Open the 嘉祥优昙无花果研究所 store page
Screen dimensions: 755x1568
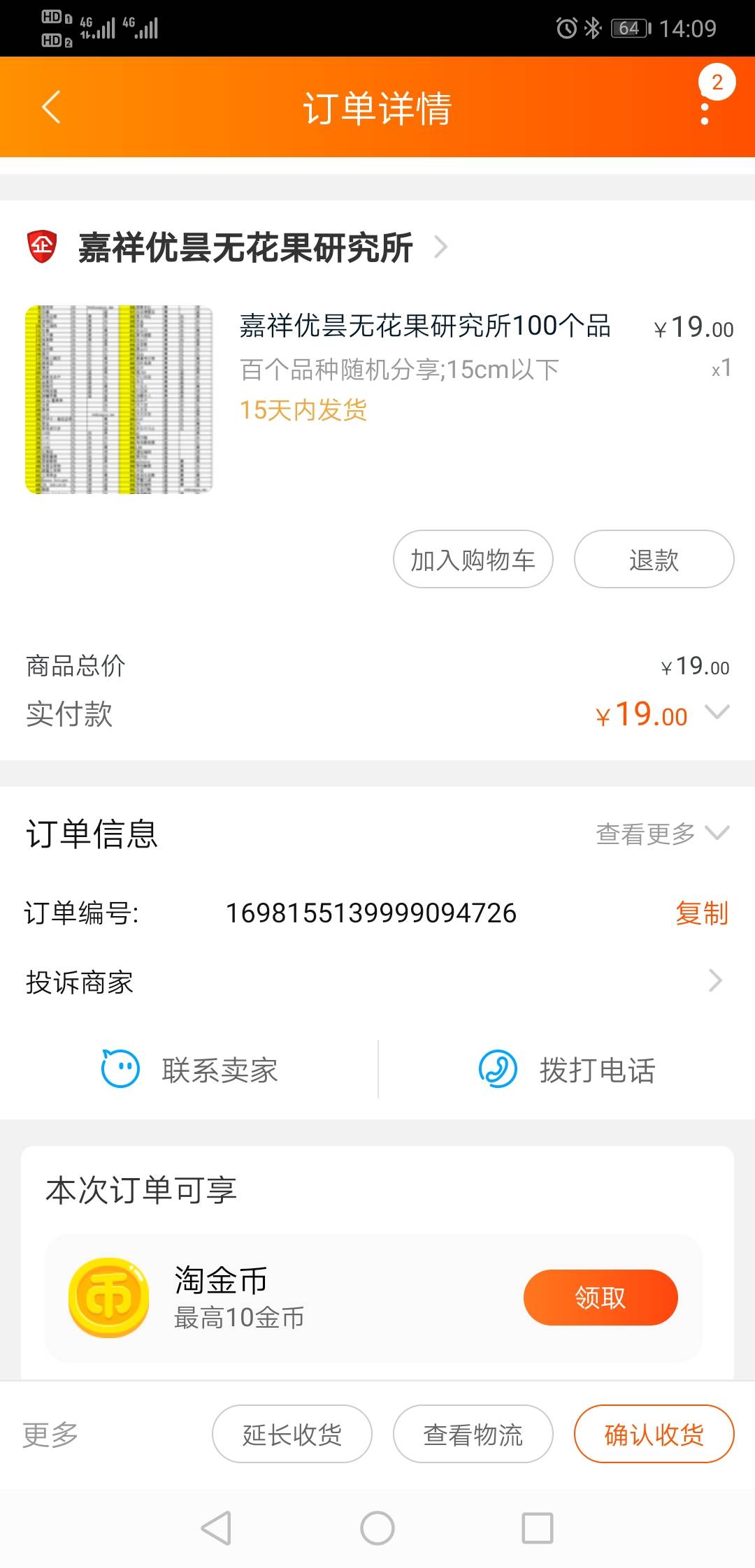click(245, 247)
